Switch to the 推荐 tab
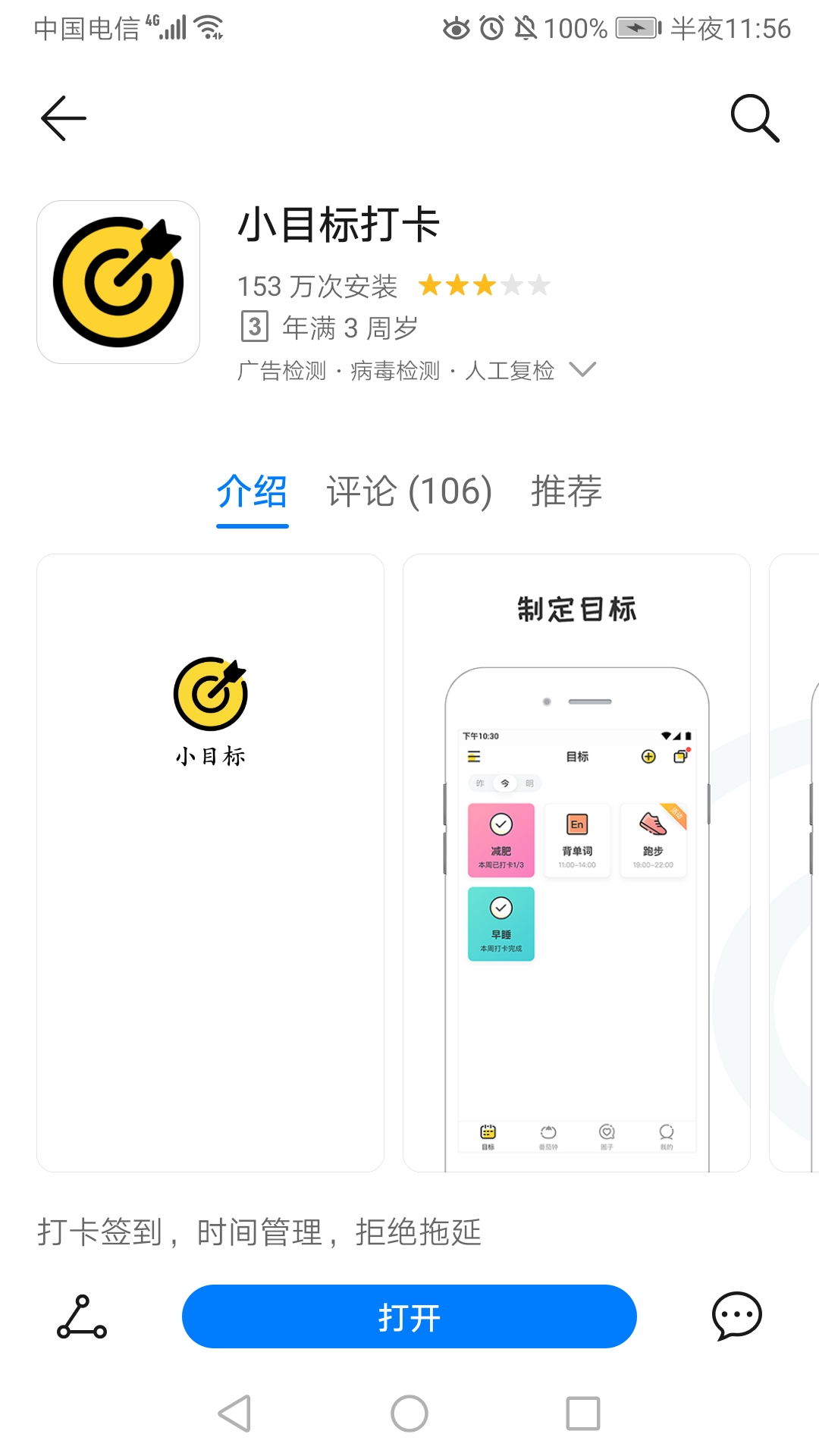819x1456 pixels. [x=566, y=491]
